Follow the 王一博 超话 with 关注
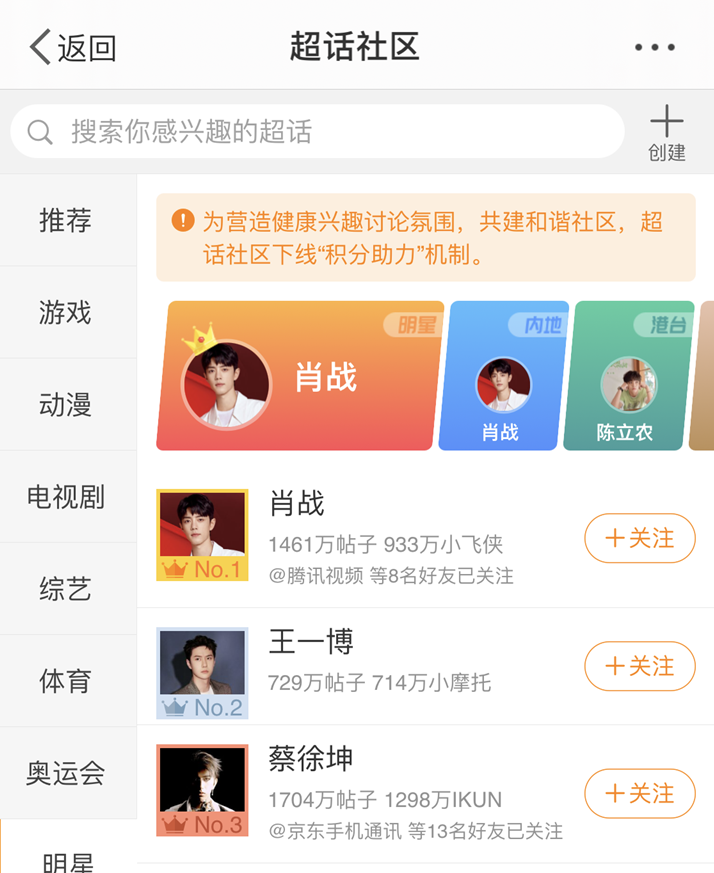The height and width of the screenshot is (873, 714). [x=639, y=666]
